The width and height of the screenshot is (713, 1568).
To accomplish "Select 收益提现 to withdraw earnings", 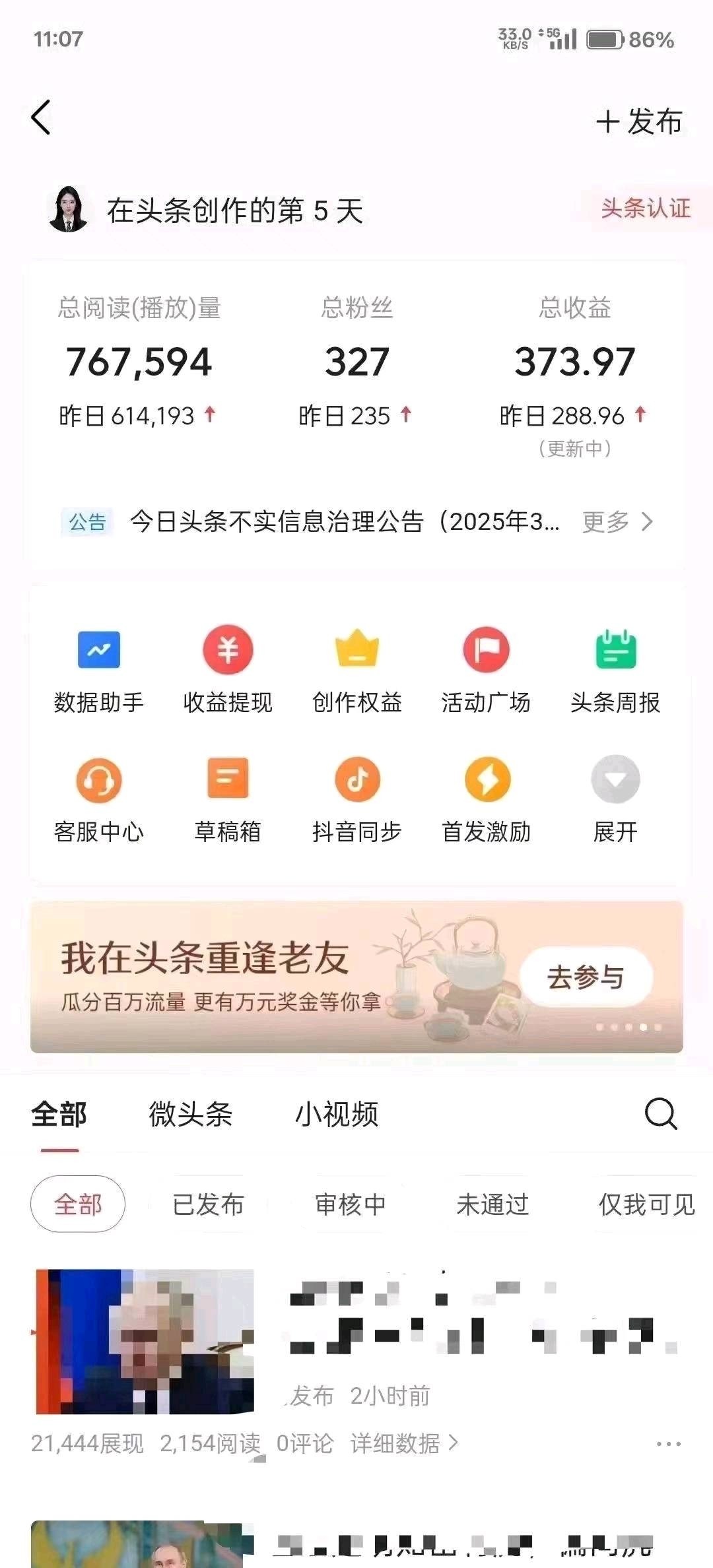I will (228, 667).
